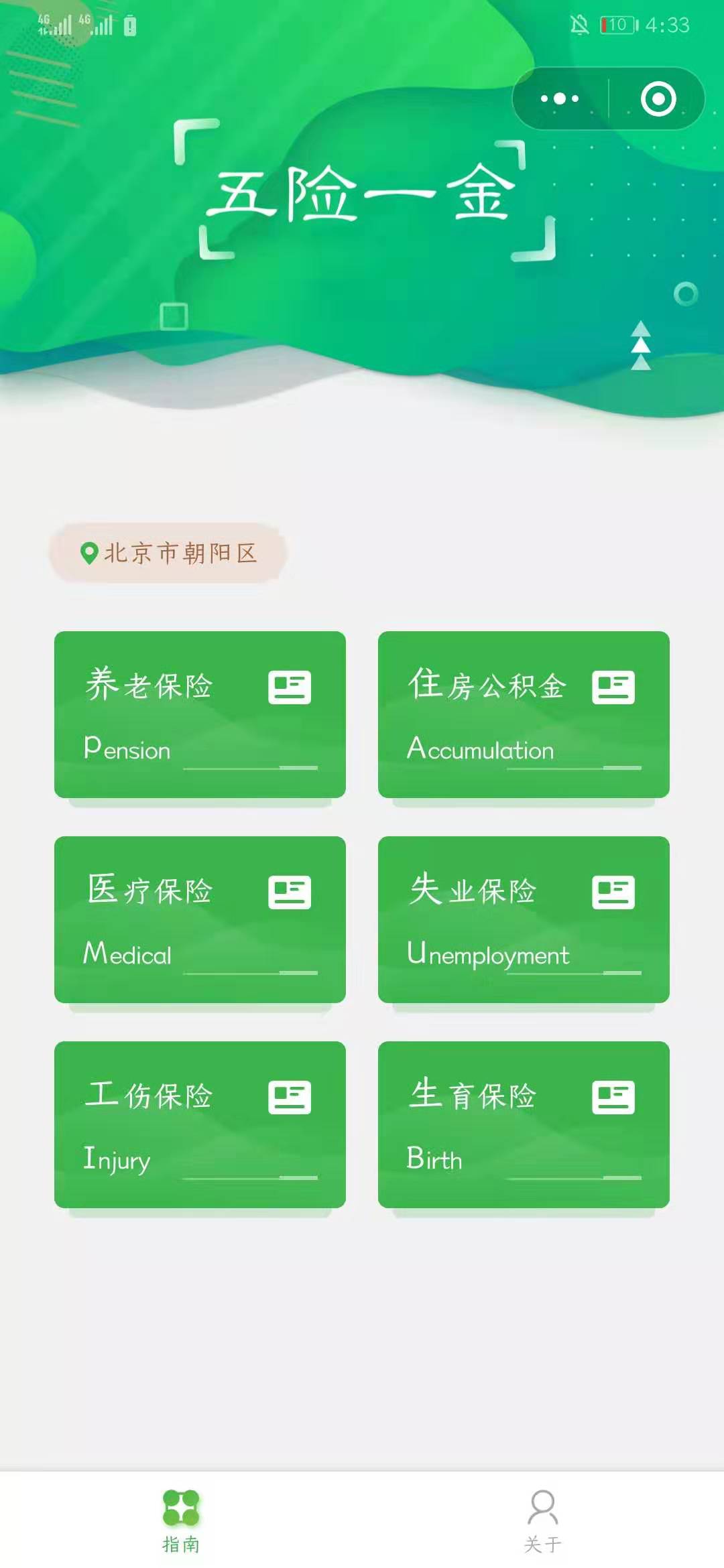Close the mini program via circle button
This screenshot has height=1568, width=724.
pyautogui.click(x=658, y=99)
